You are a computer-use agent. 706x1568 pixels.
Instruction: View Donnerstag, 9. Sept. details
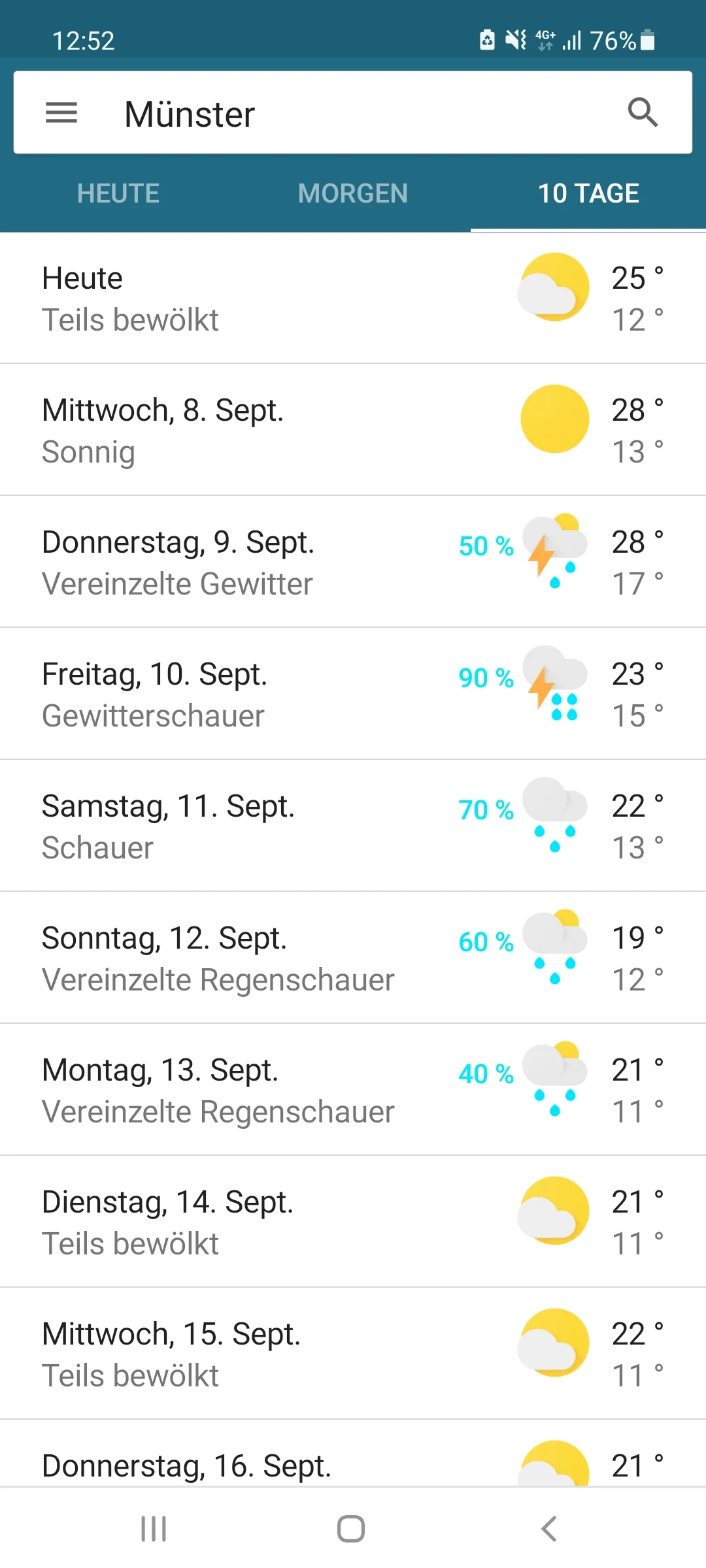tap(353, 563)
